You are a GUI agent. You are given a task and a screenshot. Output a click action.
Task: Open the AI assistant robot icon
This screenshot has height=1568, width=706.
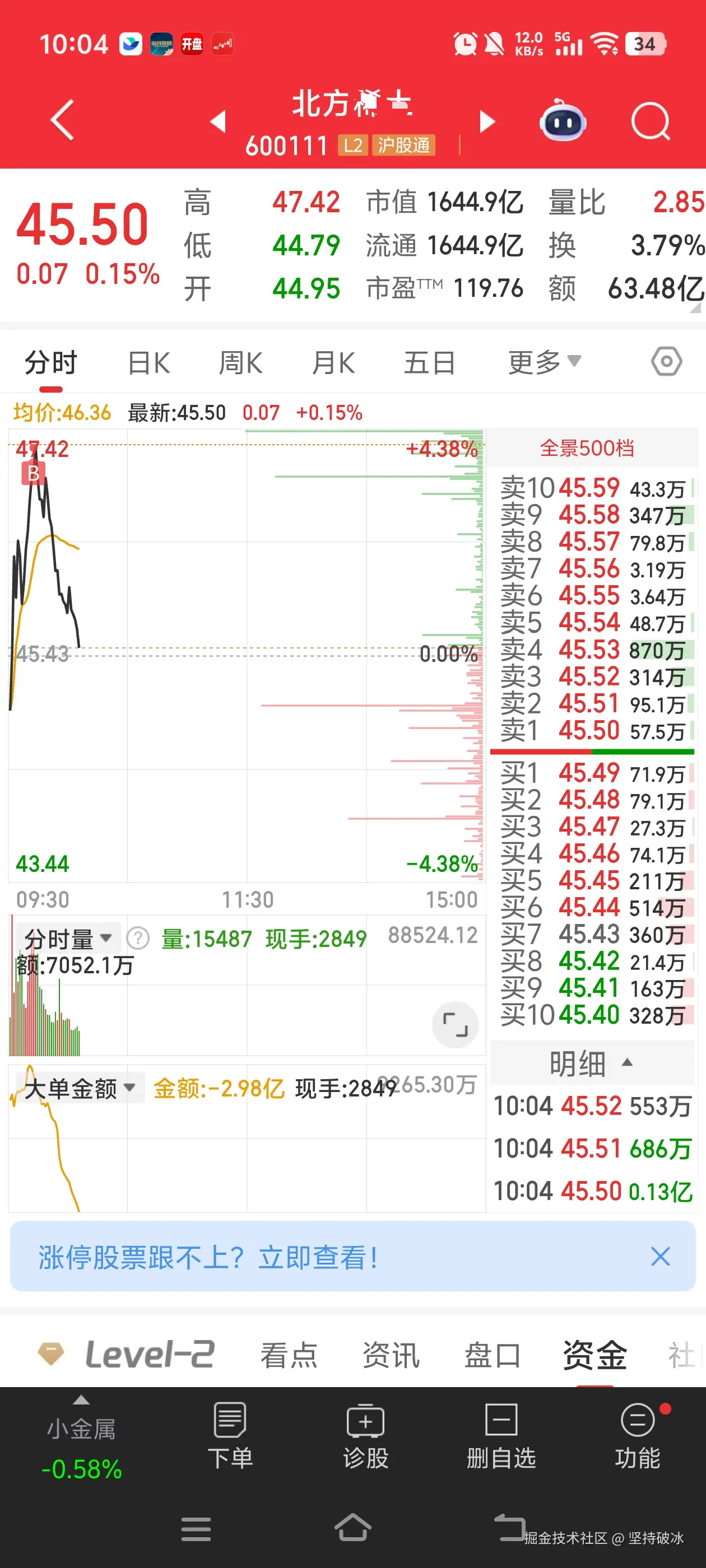pyautogui.click(x=564, y=122)
